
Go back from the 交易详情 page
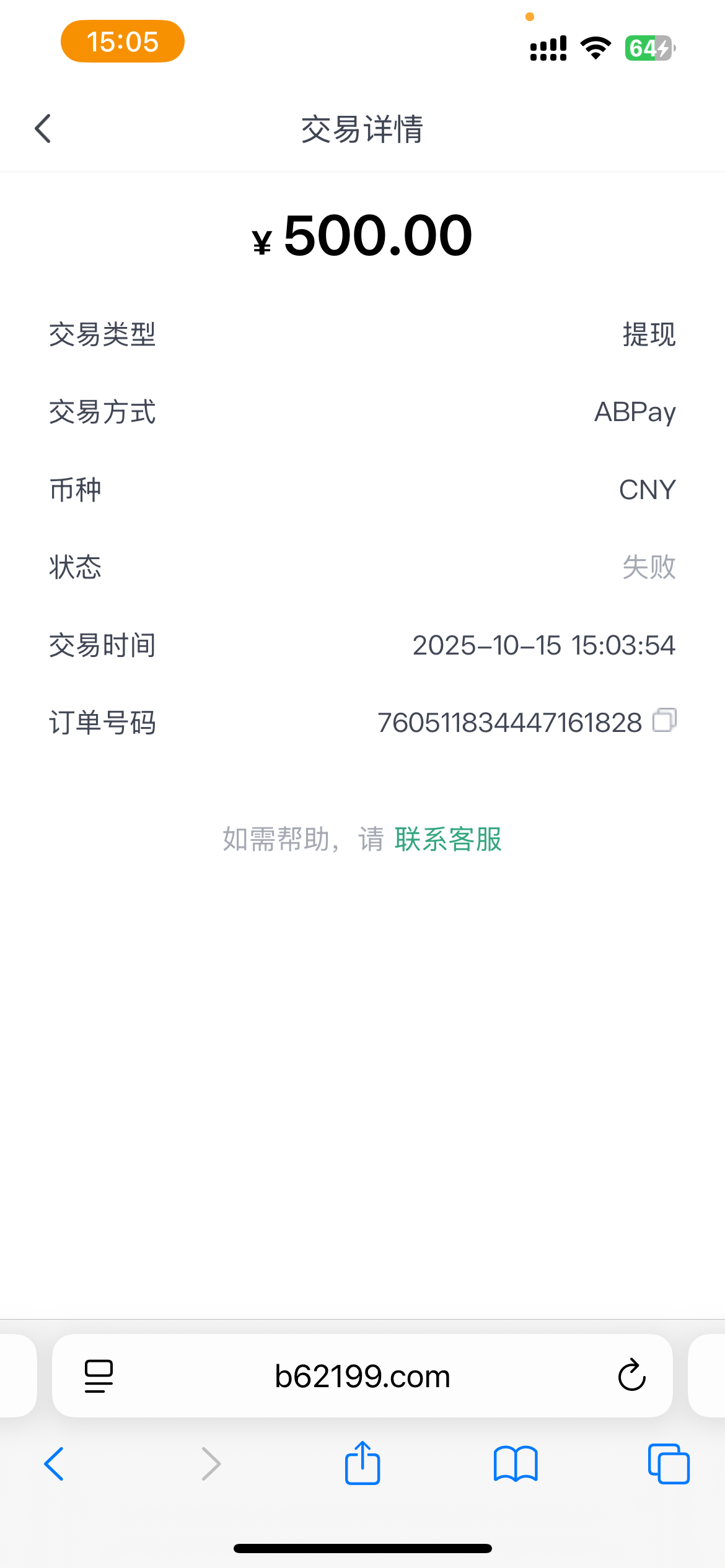[43, 129]
